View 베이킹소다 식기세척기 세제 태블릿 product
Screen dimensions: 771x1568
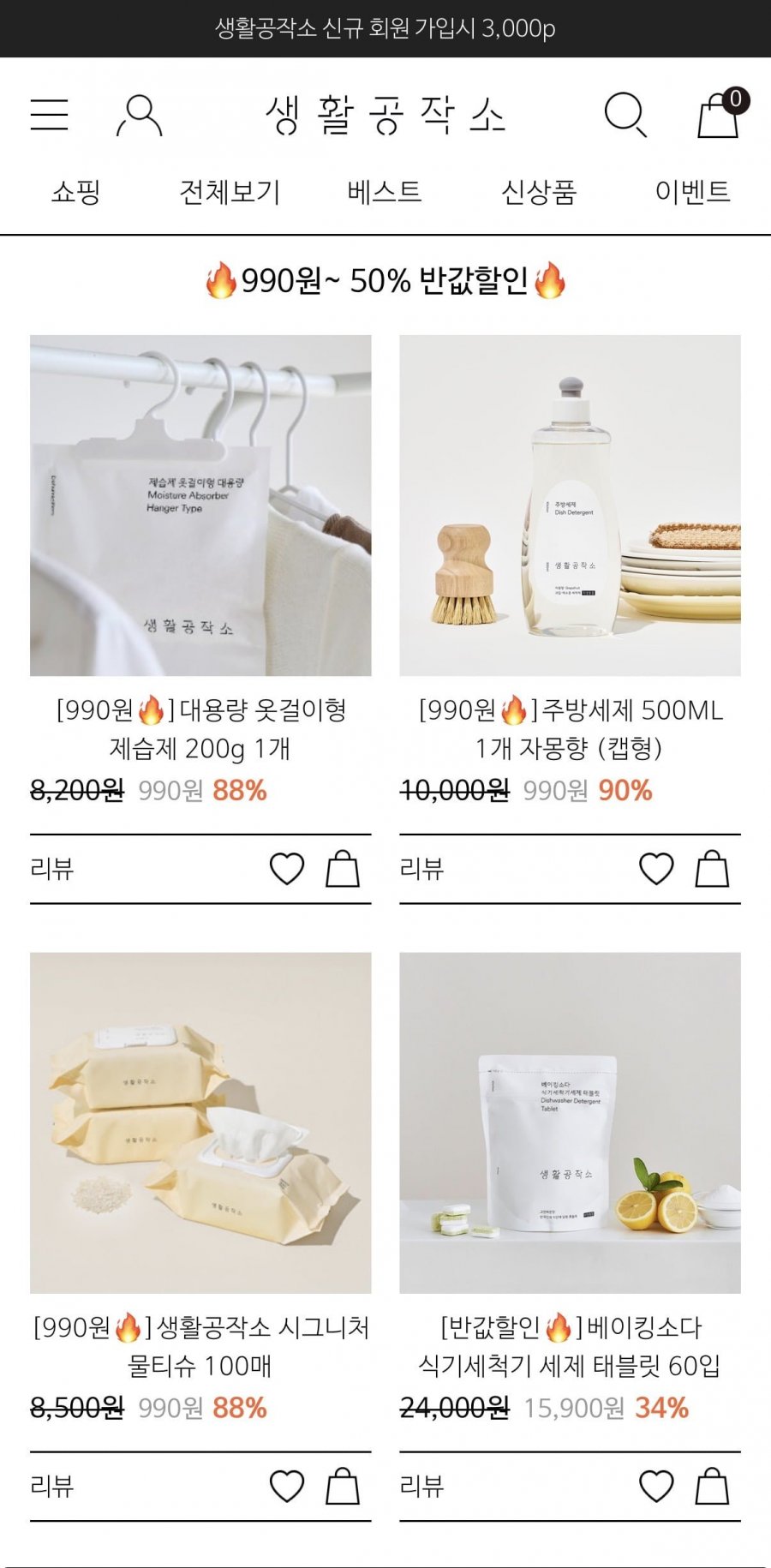570,1122
